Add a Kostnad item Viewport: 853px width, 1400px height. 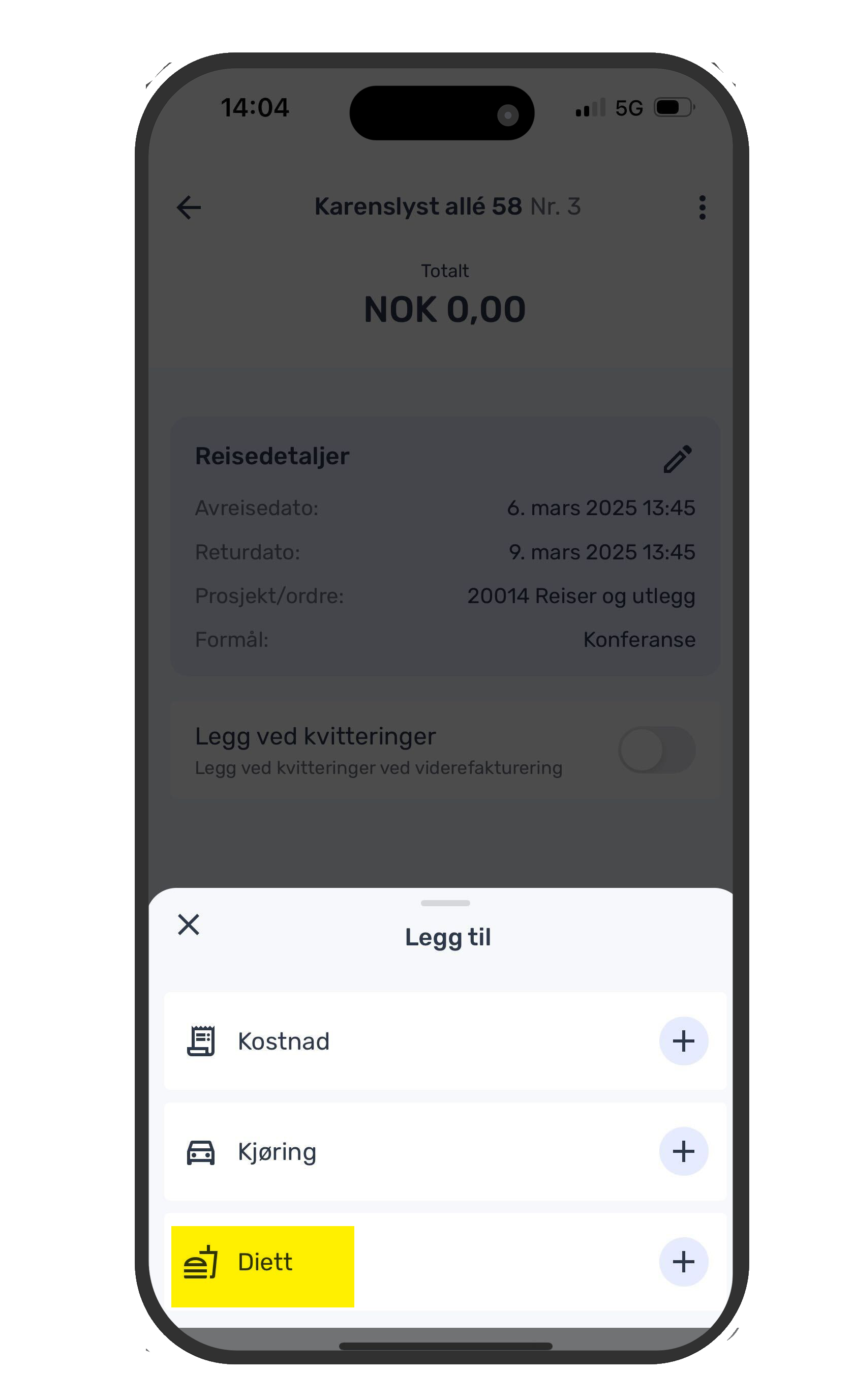coord(683,1041)
